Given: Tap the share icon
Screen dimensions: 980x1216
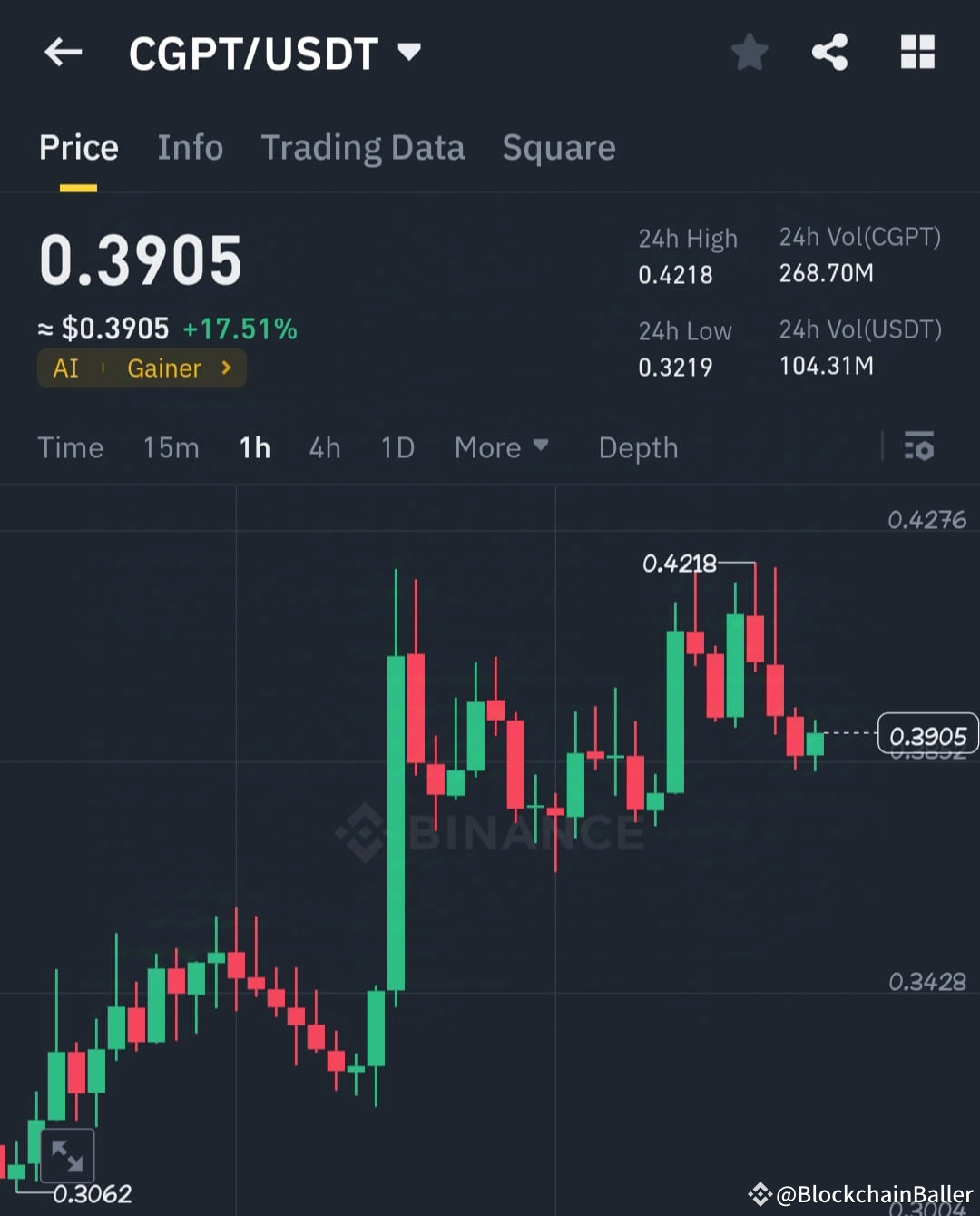Looking at the screenshot, I should (830, 52).
